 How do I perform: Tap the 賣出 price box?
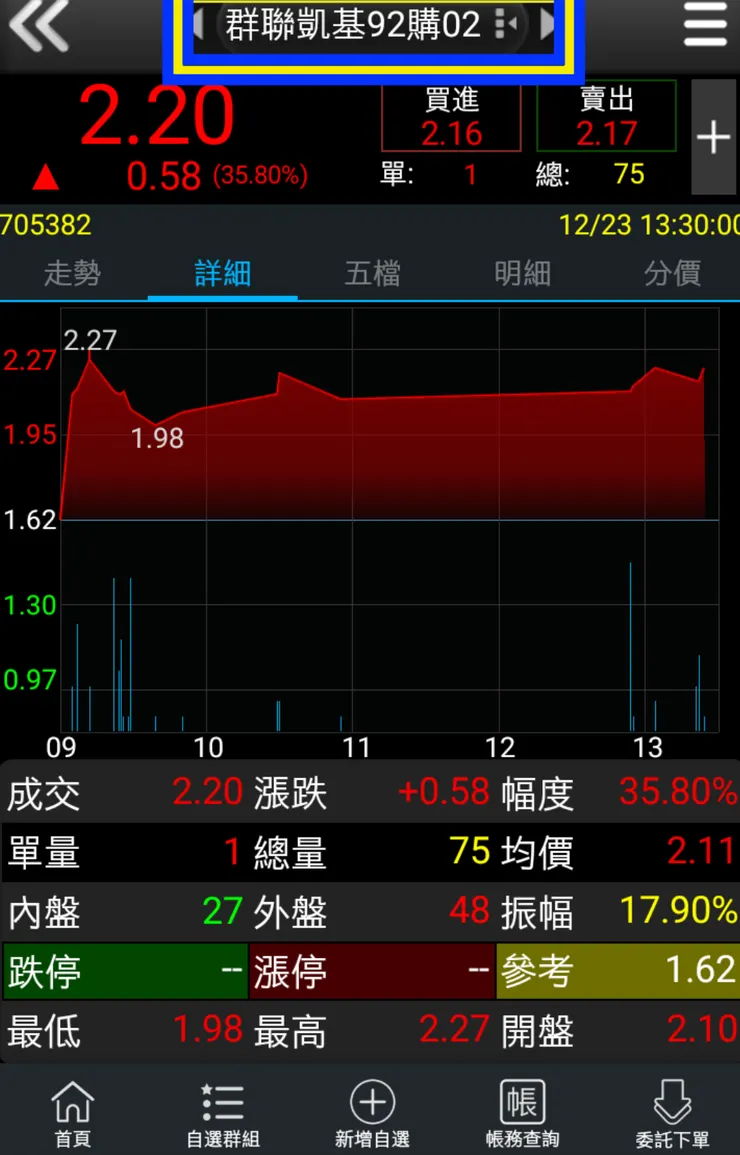(606, 117)
